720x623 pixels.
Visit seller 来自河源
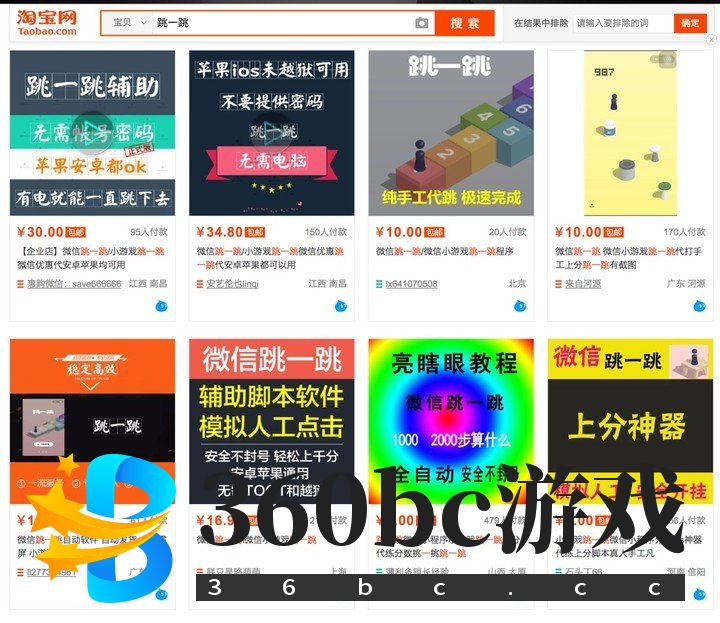(581, 284)
